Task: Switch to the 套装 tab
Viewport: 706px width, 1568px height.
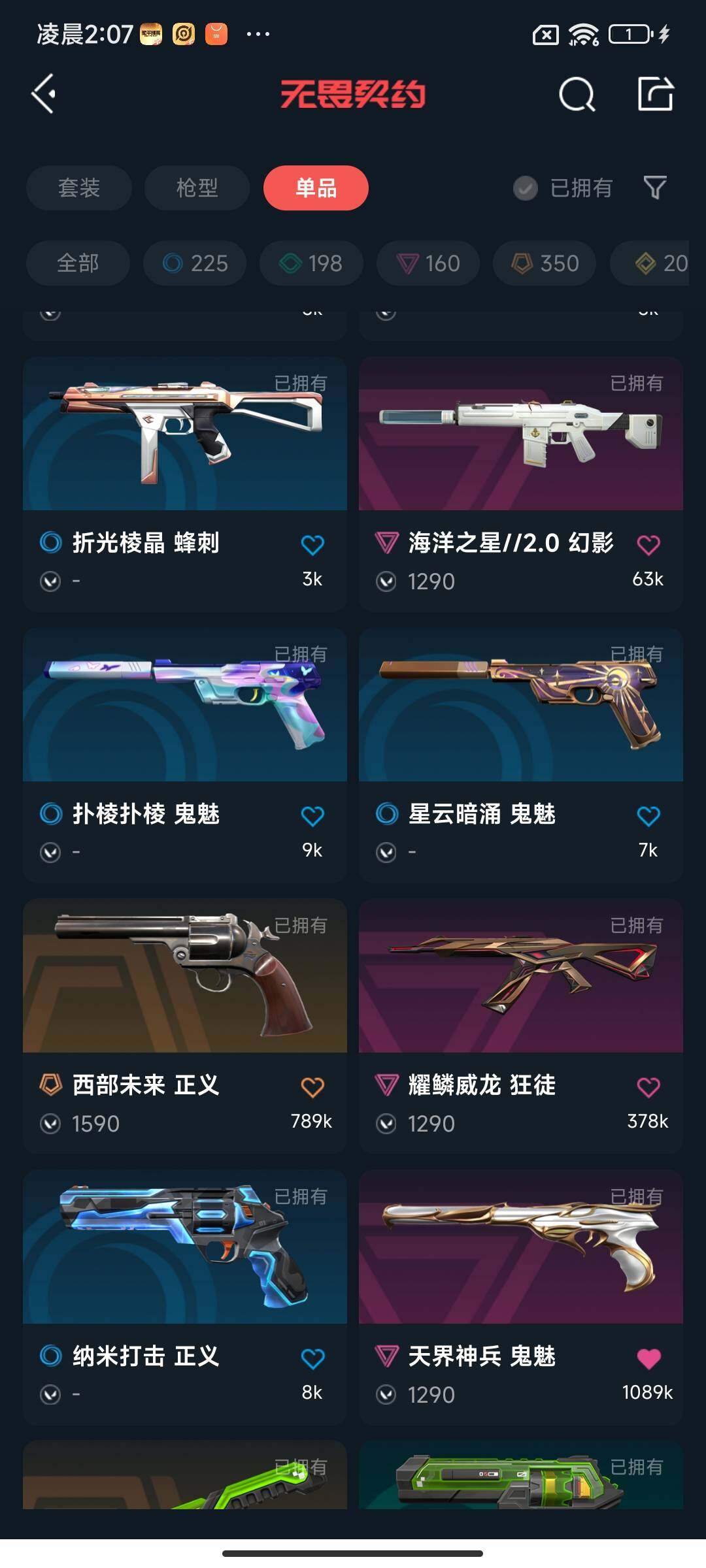Action: (79, 188)
